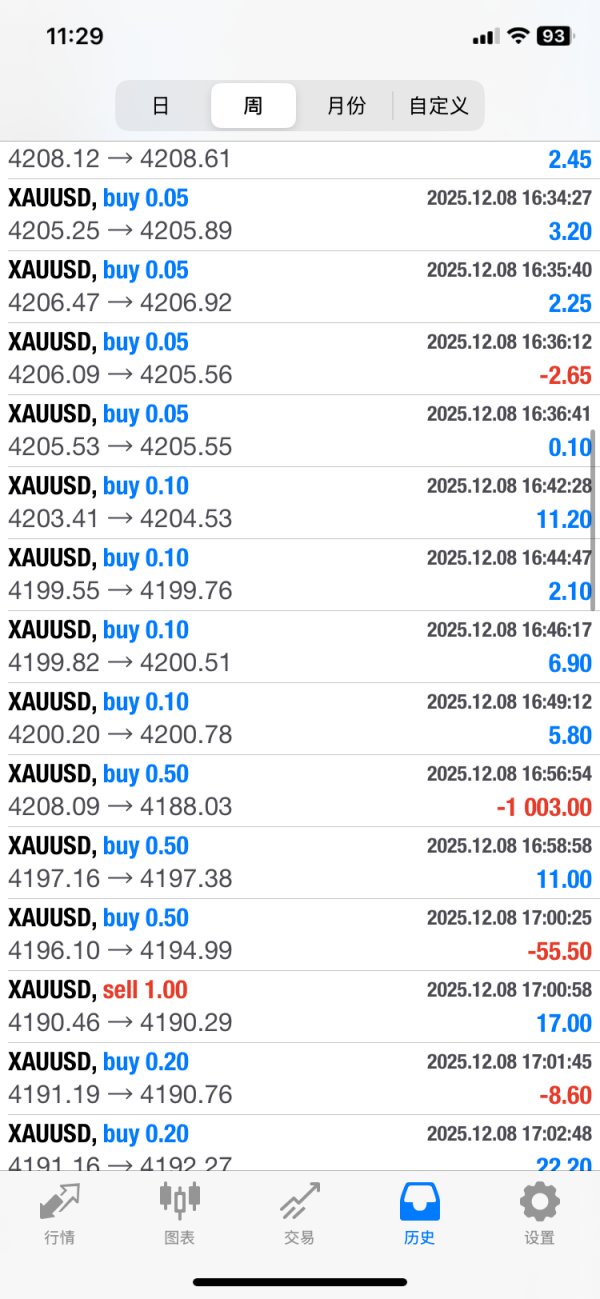
Task: Open the 行情 quotes tab
Action: pos(60,1212)
